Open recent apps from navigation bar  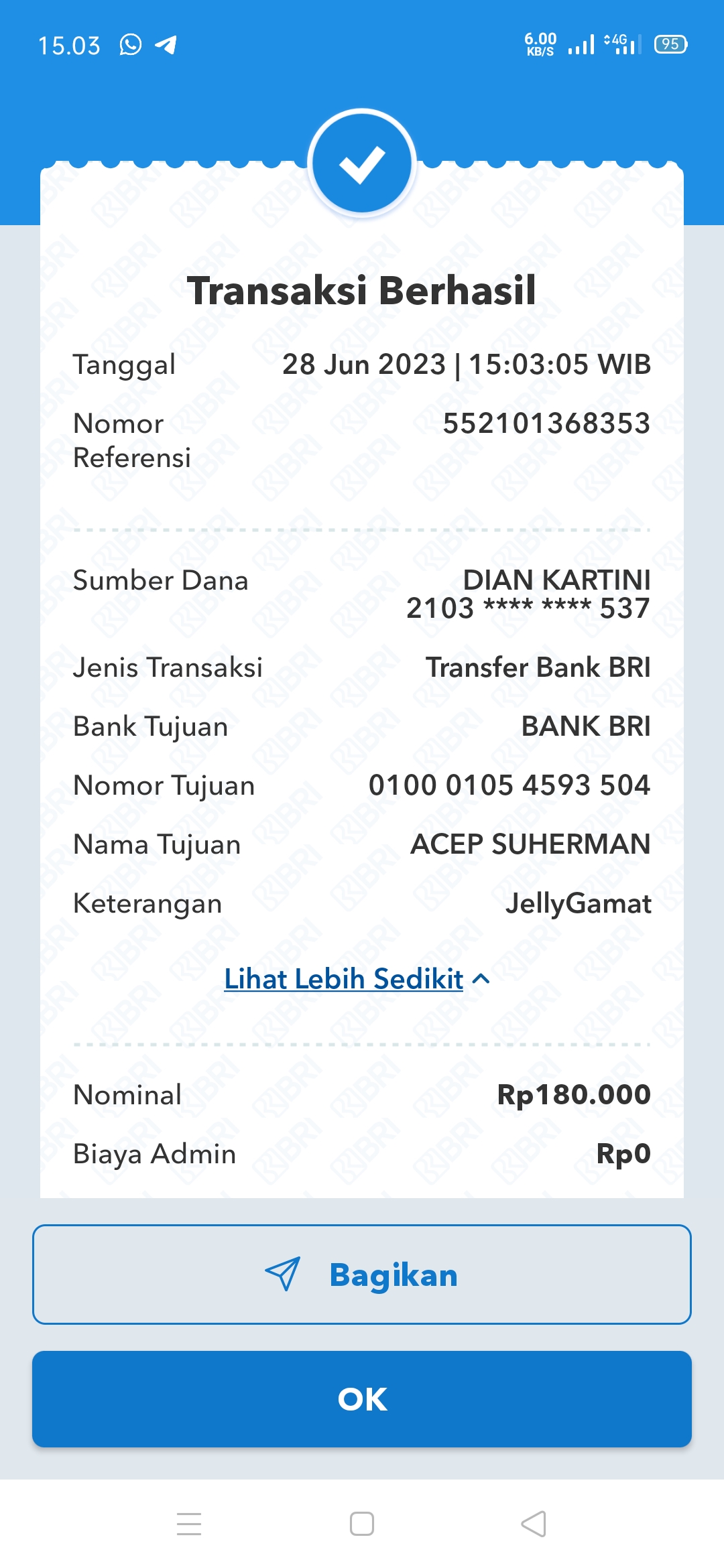(x=189, y=1524)
